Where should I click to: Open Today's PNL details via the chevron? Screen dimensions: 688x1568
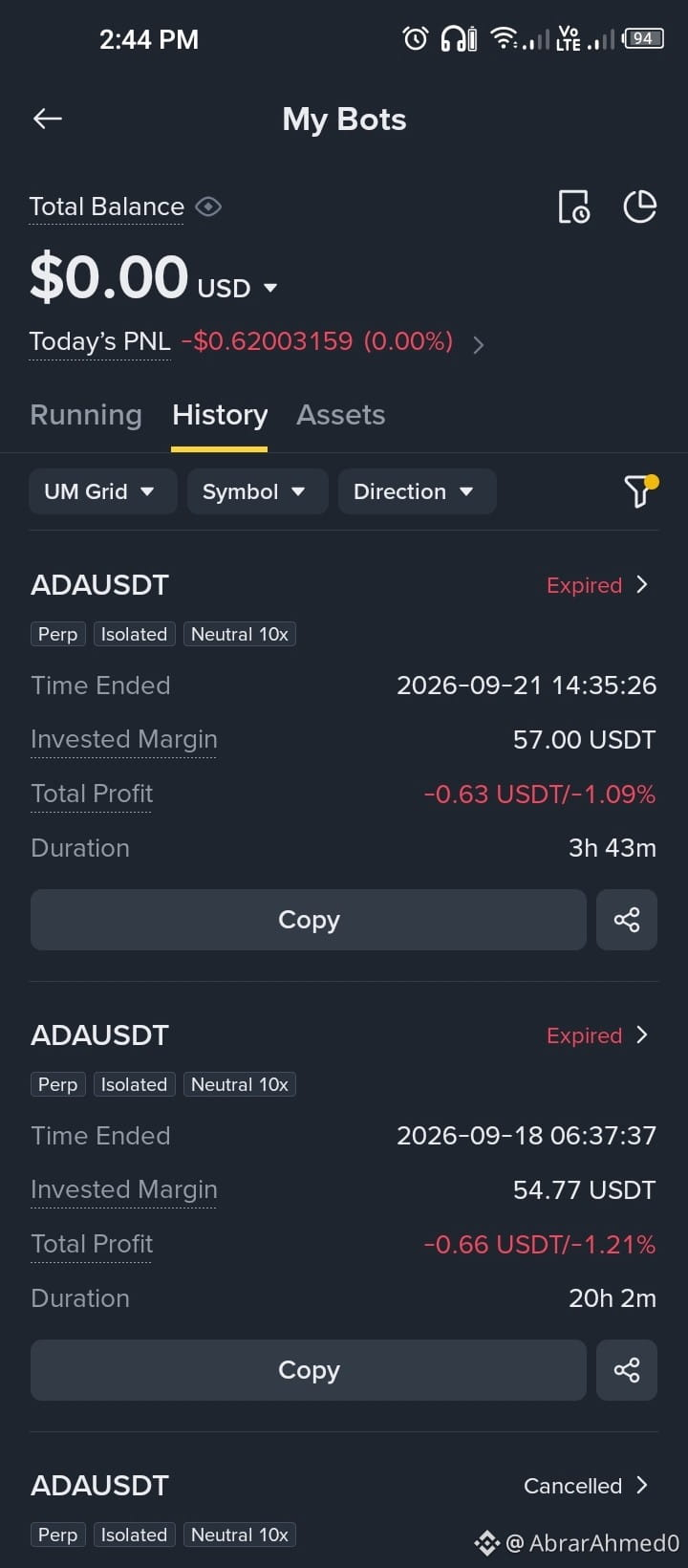coord(479,344)
